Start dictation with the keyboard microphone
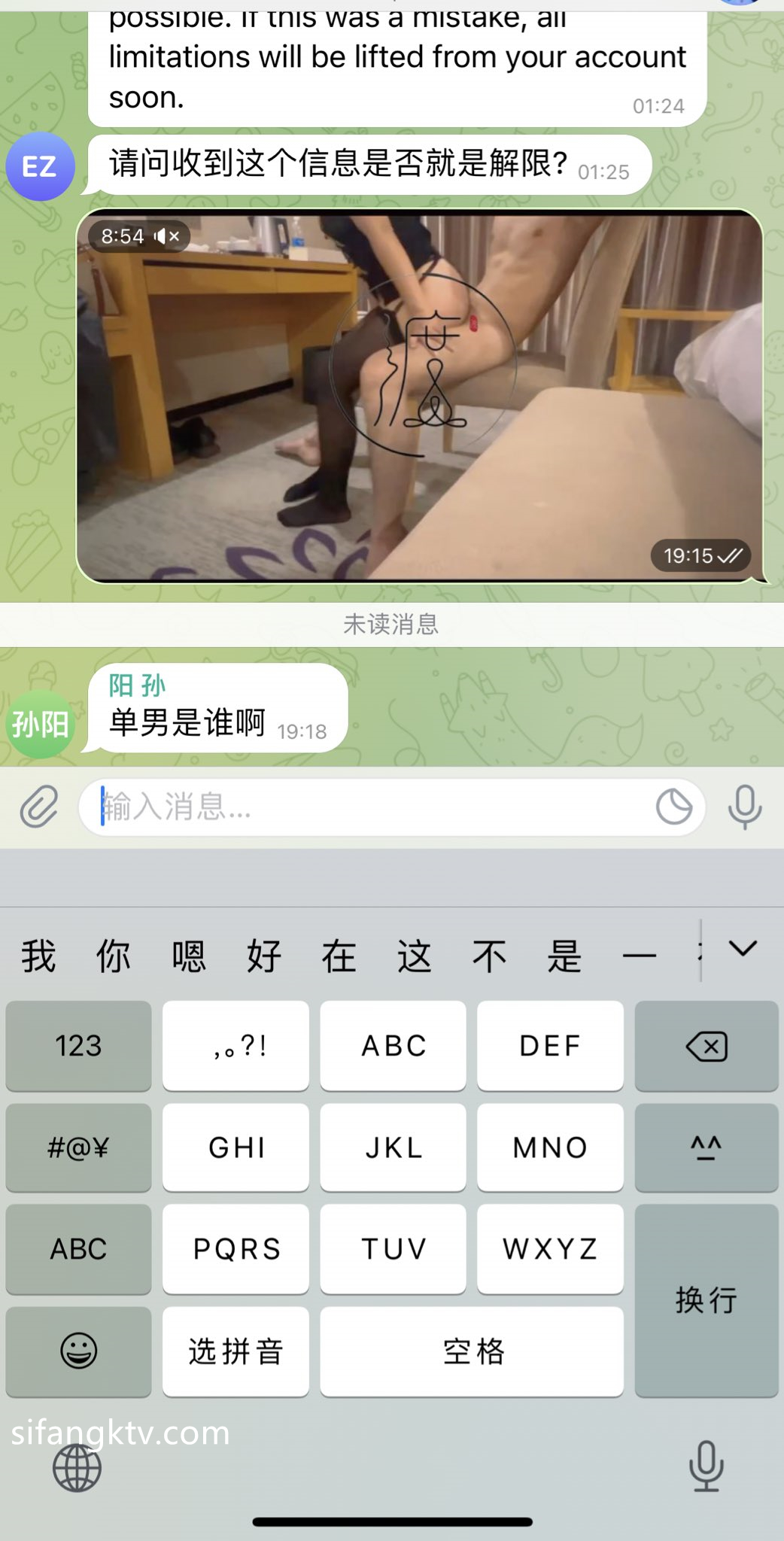The width and height of the screenshot is (784, 1541). (x=706, y=1466)
